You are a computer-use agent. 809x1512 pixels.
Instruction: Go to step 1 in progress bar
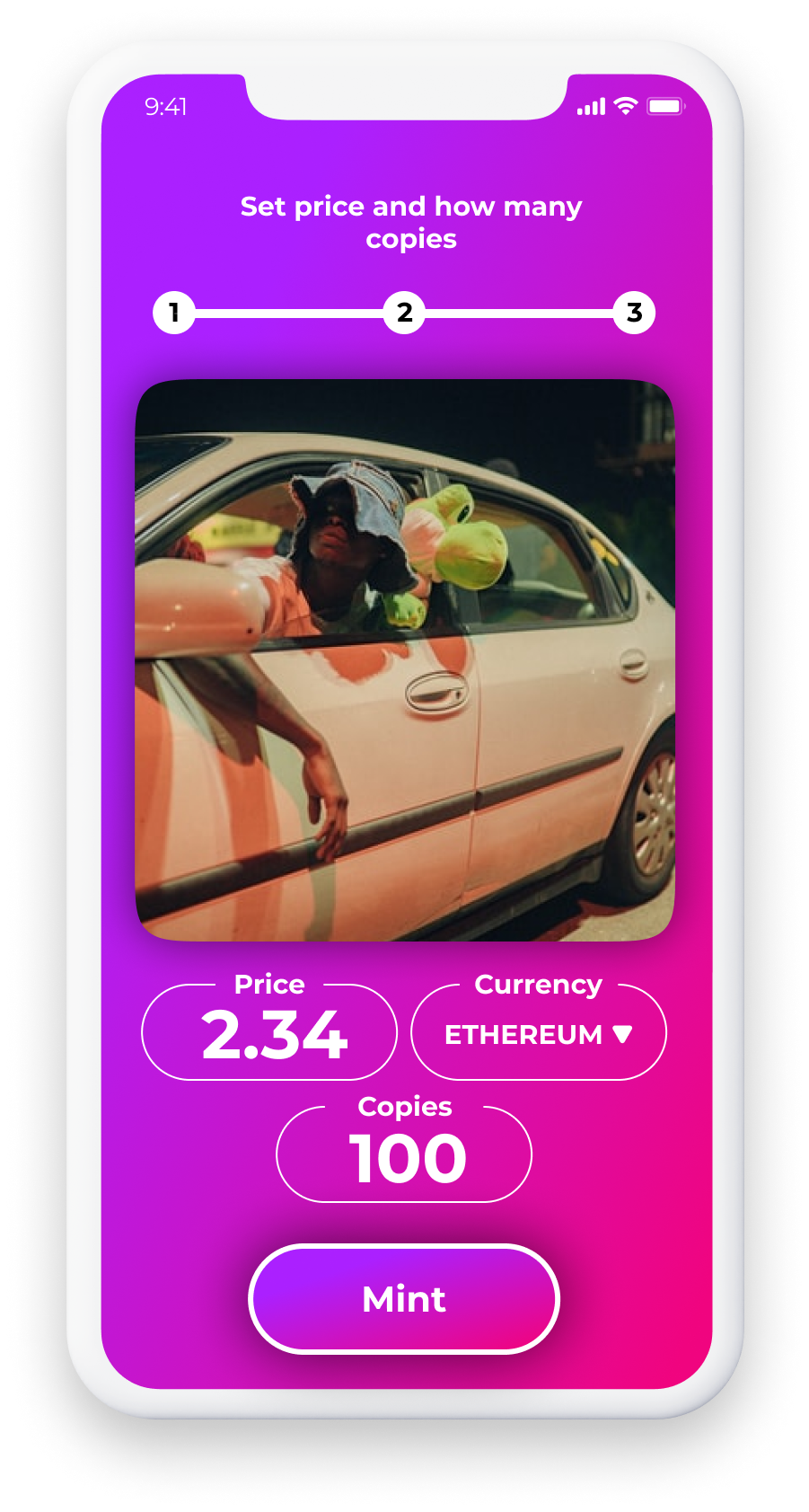[x=174, y=313]
